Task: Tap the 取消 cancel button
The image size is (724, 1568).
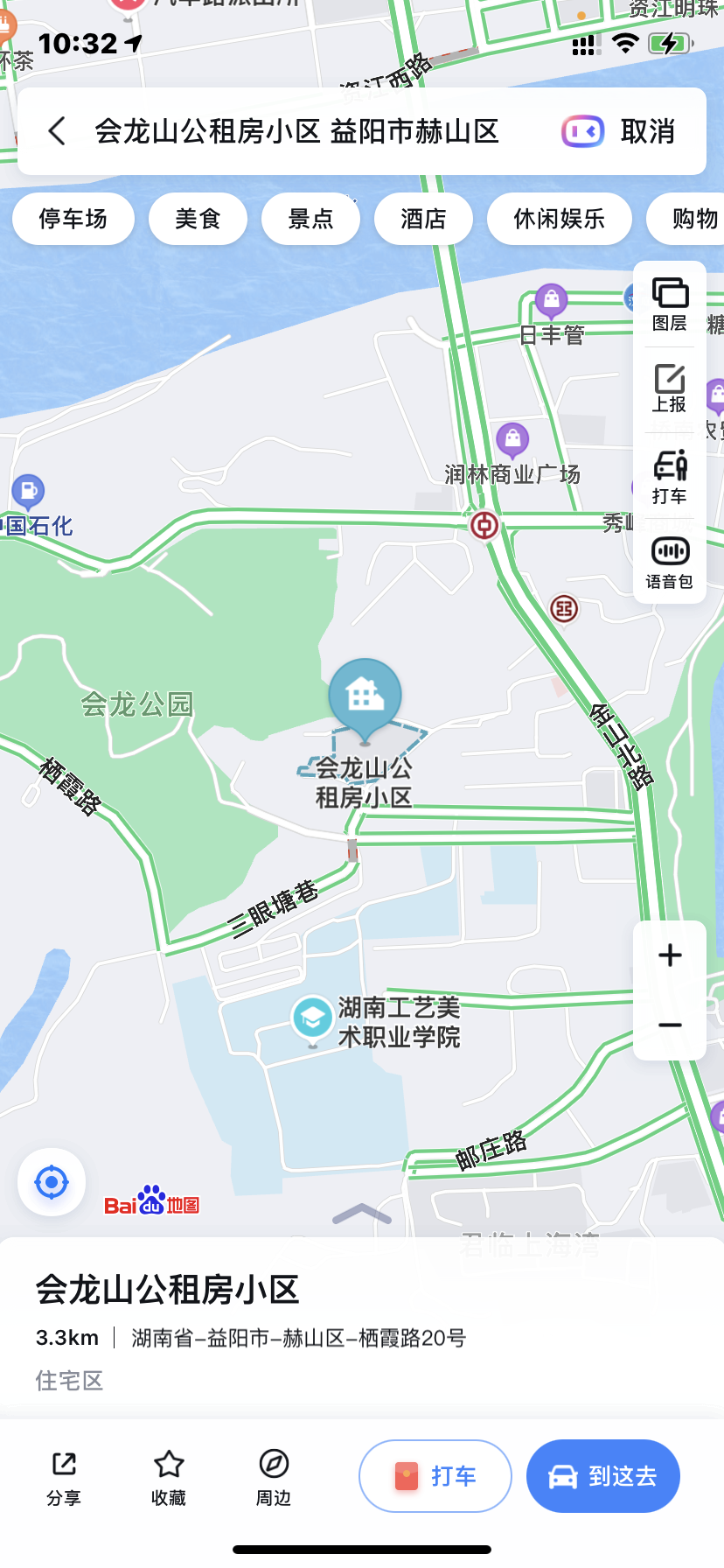Action: (x=647, y=131)
